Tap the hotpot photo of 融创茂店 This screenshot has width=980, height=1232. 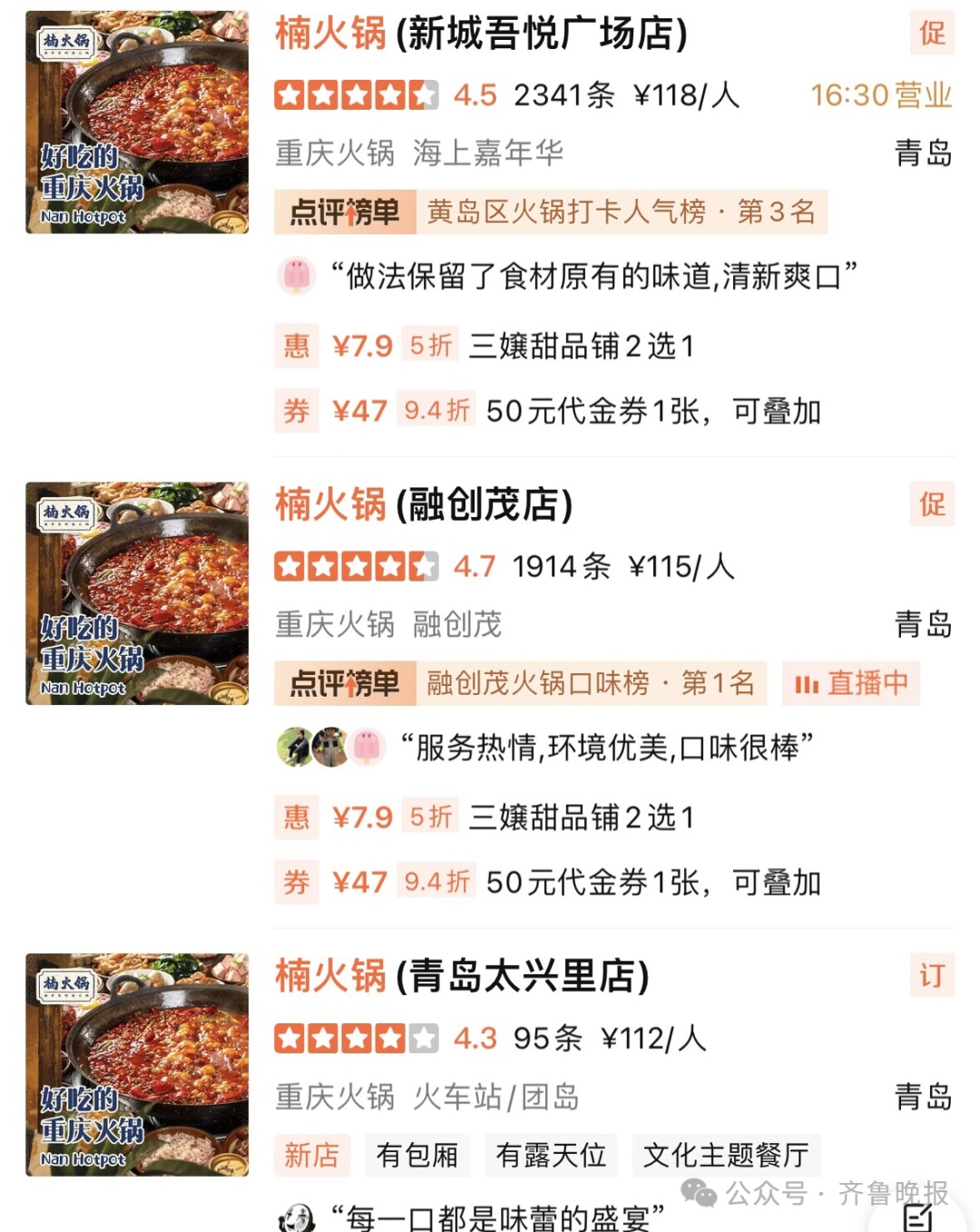click(137, 593)
